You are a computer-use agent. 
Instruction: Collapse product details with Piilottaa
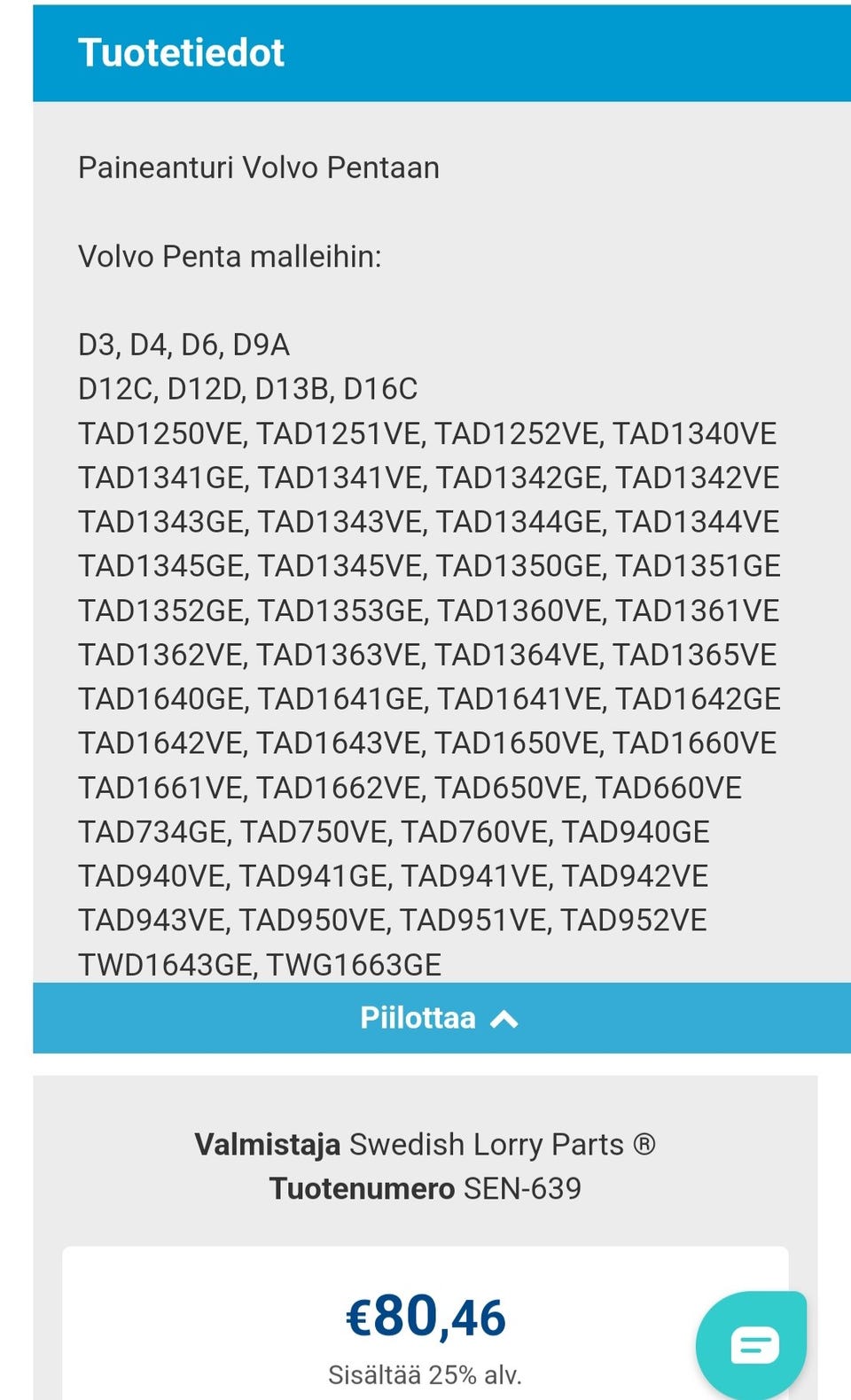coord(440,1018)
